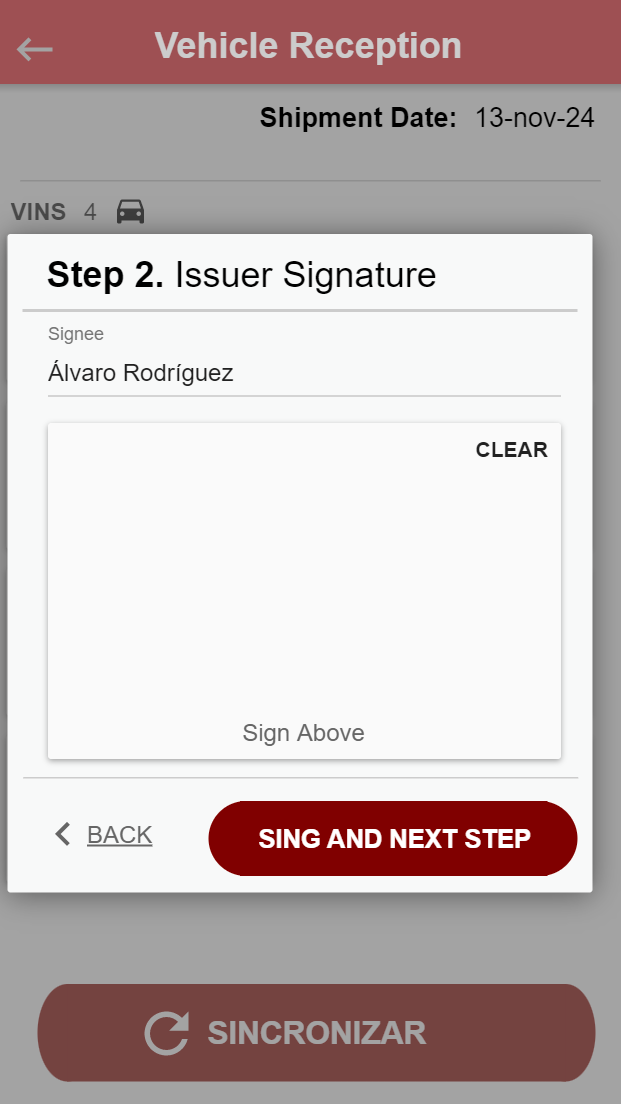
Task: Tap the Sincronizar button
Action: pos(316,1032)
